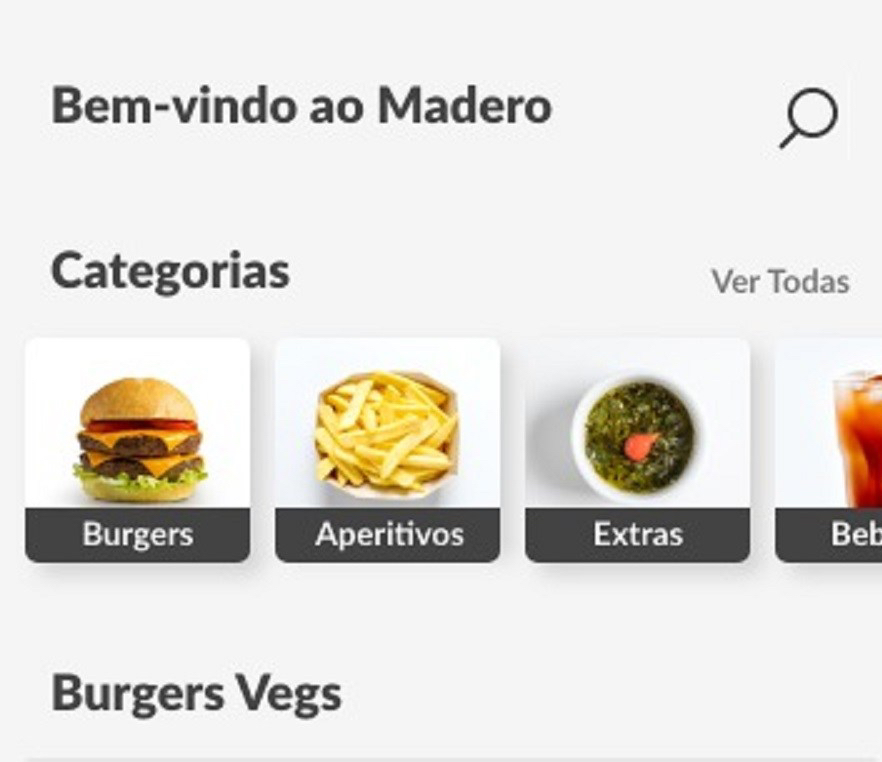
Task: Select the Aperitivos category card
Action: coord(388,450)
